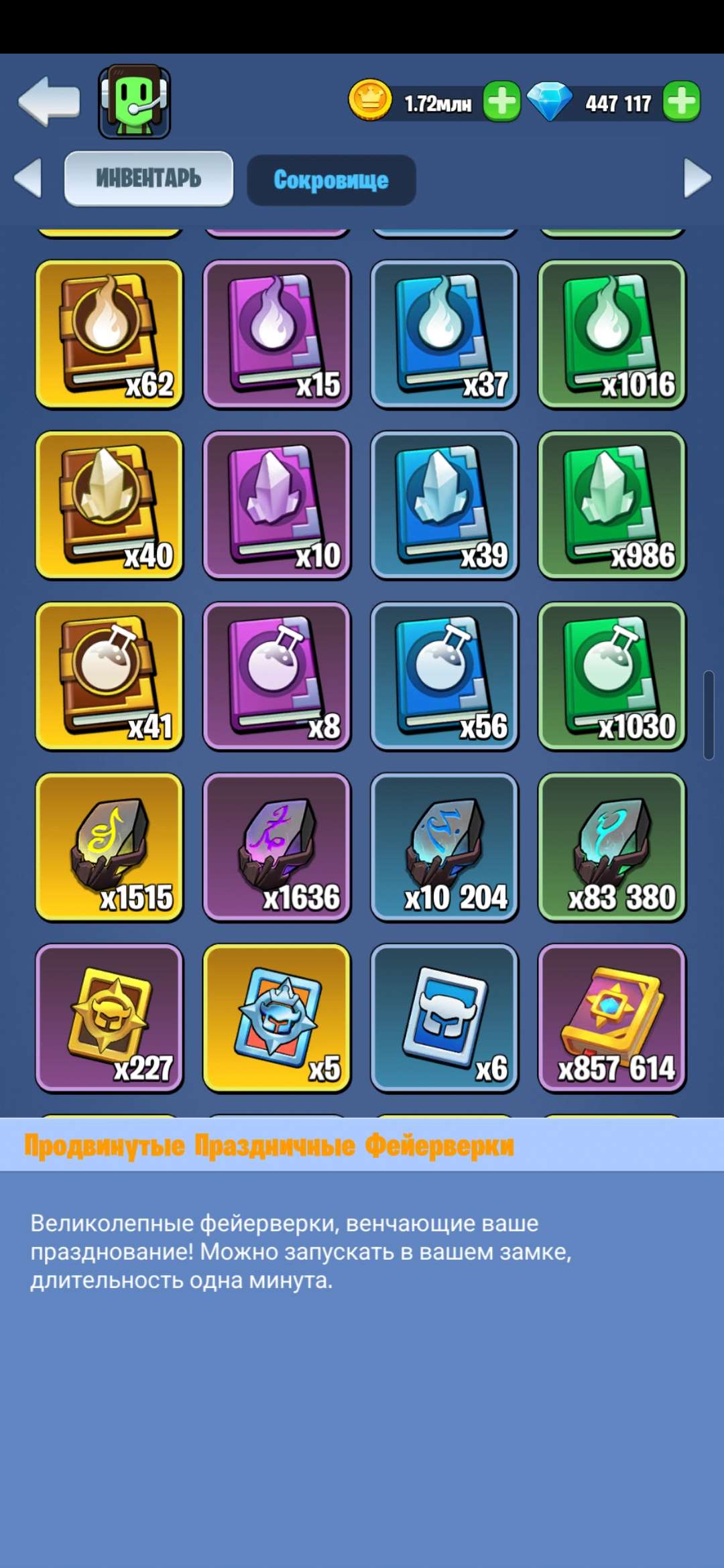This screenshot has height=1568, width=724.
Task: Select the gold fire book x62
Action: [109, 334]
